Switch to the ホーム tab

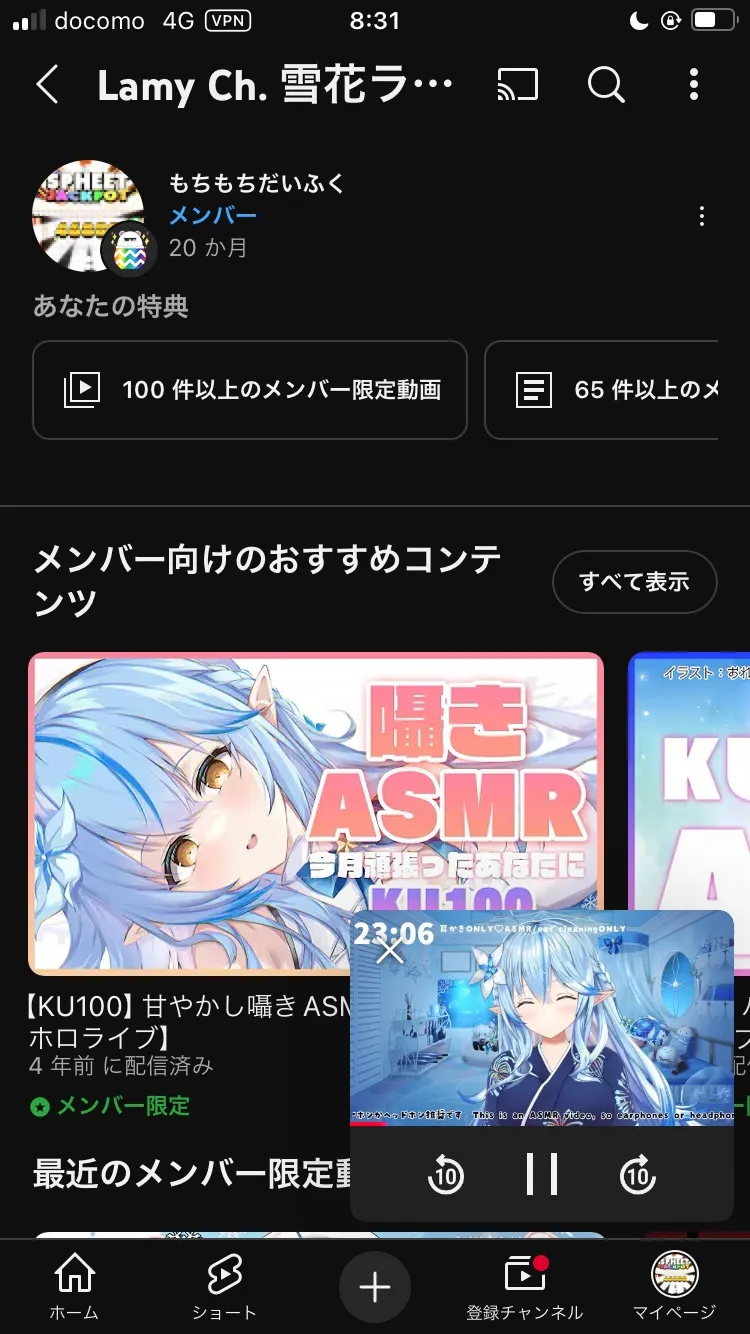point(75,1287)
